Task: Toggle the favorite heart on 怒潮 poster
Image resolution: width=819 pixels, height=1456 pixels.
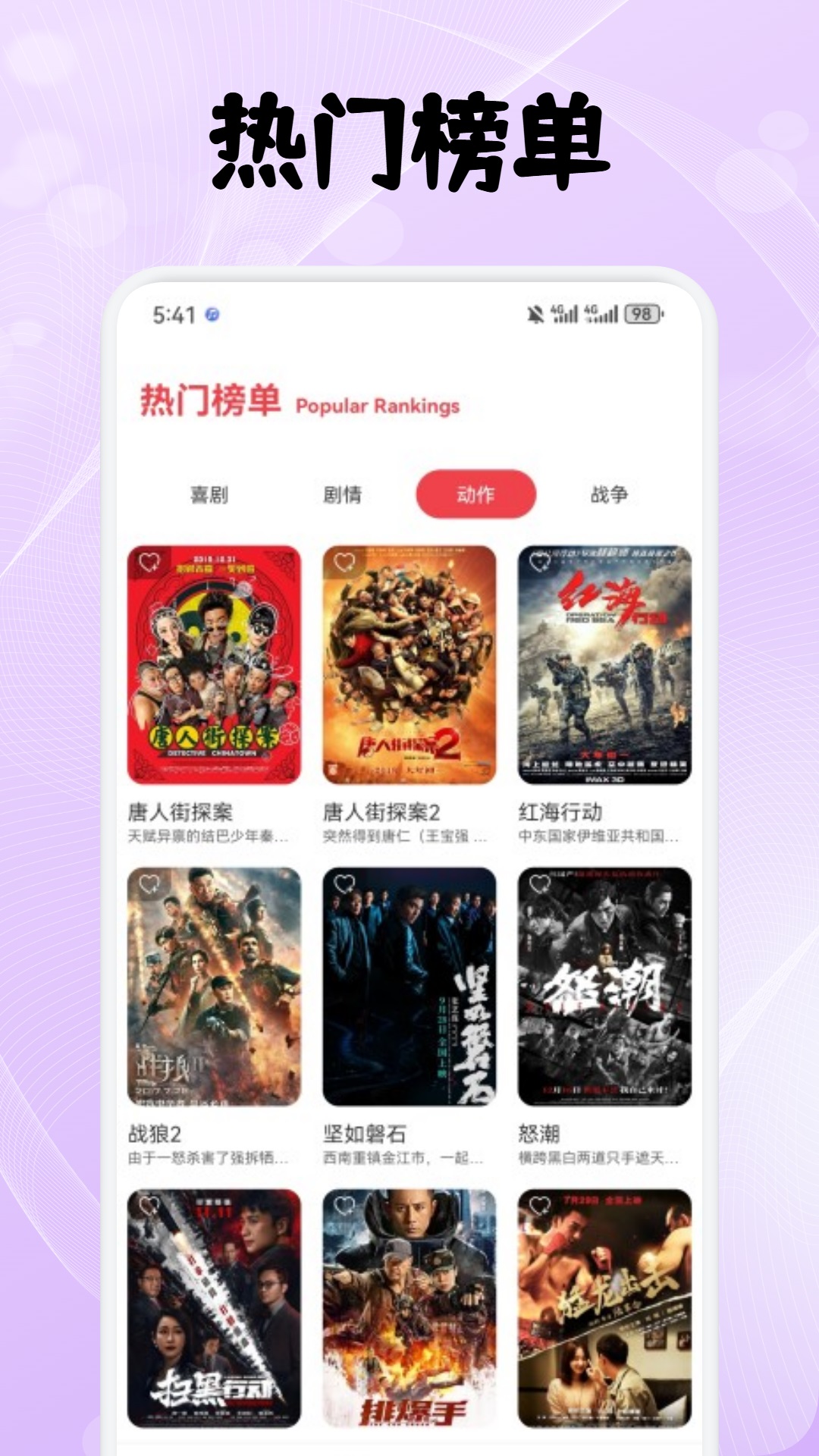Action: click(x=540, y=883)
